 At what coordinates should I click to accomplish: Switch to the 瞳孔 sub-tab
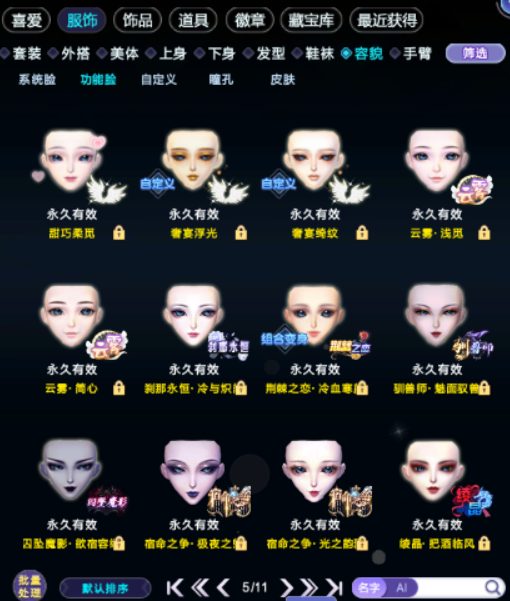pyautogui.click(x=221, y=80)
